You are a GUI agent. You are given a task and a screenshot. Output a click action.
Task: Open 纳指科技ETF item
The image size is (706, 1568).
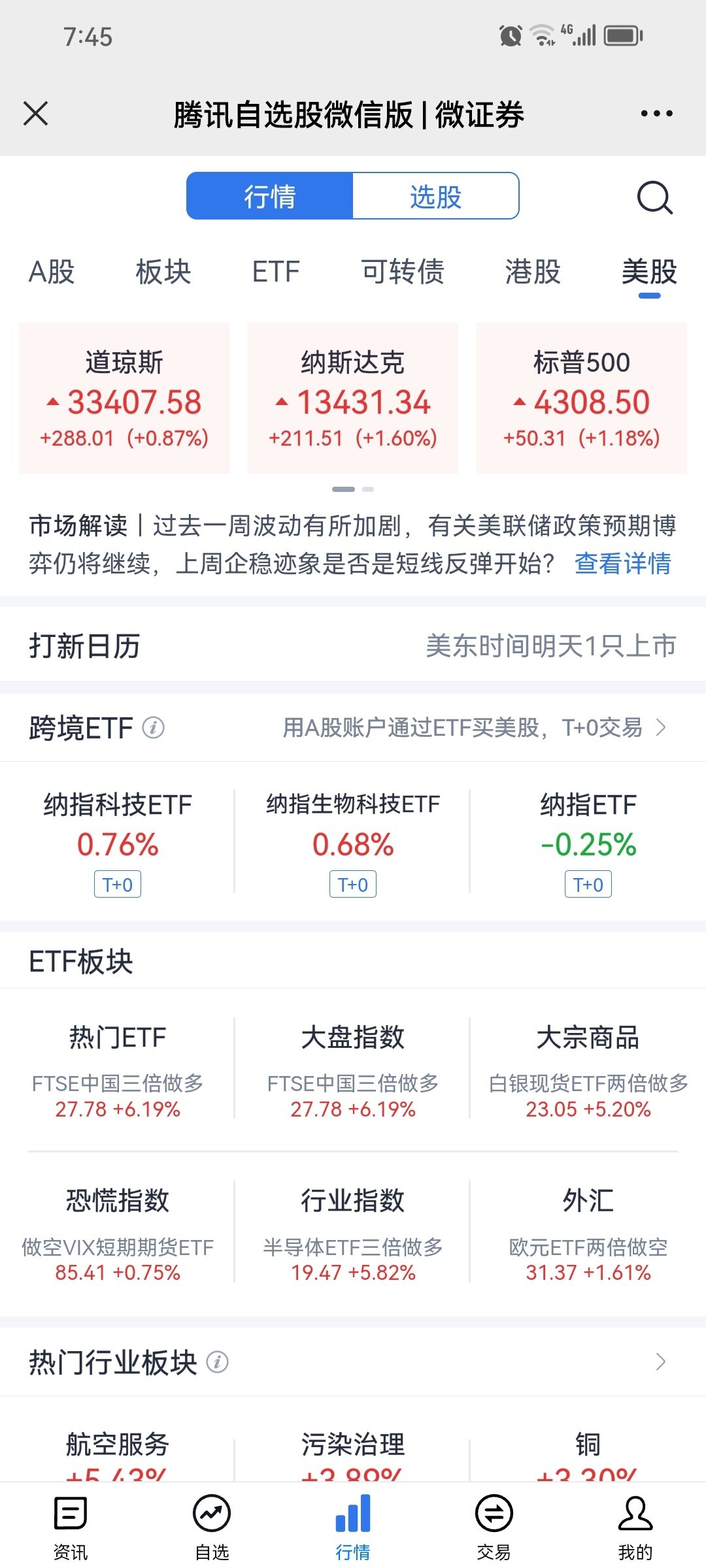click(x=118, y=843)
